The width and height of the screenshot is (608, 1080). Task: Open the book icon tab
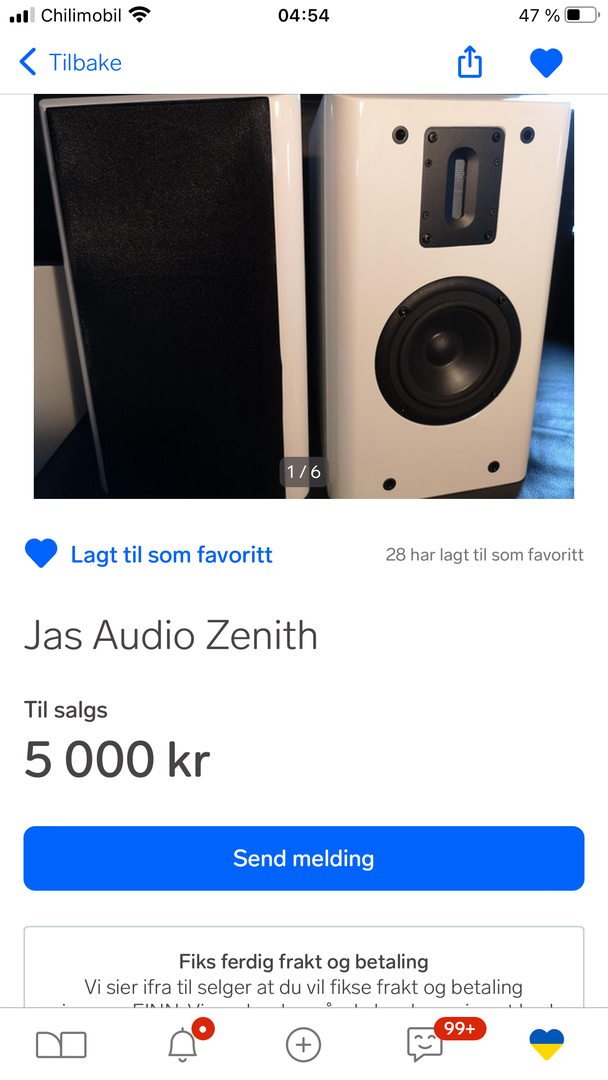[61, 1045]
